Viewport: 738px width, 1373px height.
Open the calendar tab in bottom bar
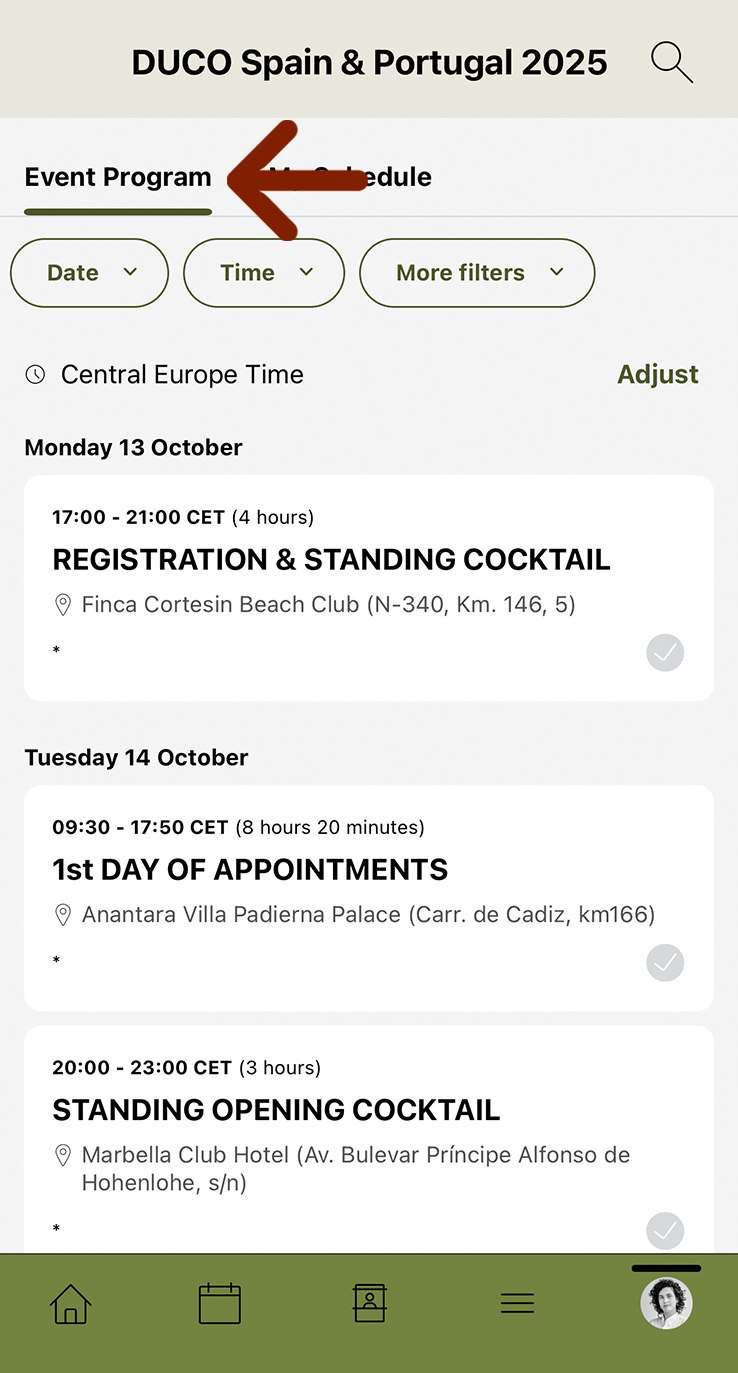click(220, 1304)
